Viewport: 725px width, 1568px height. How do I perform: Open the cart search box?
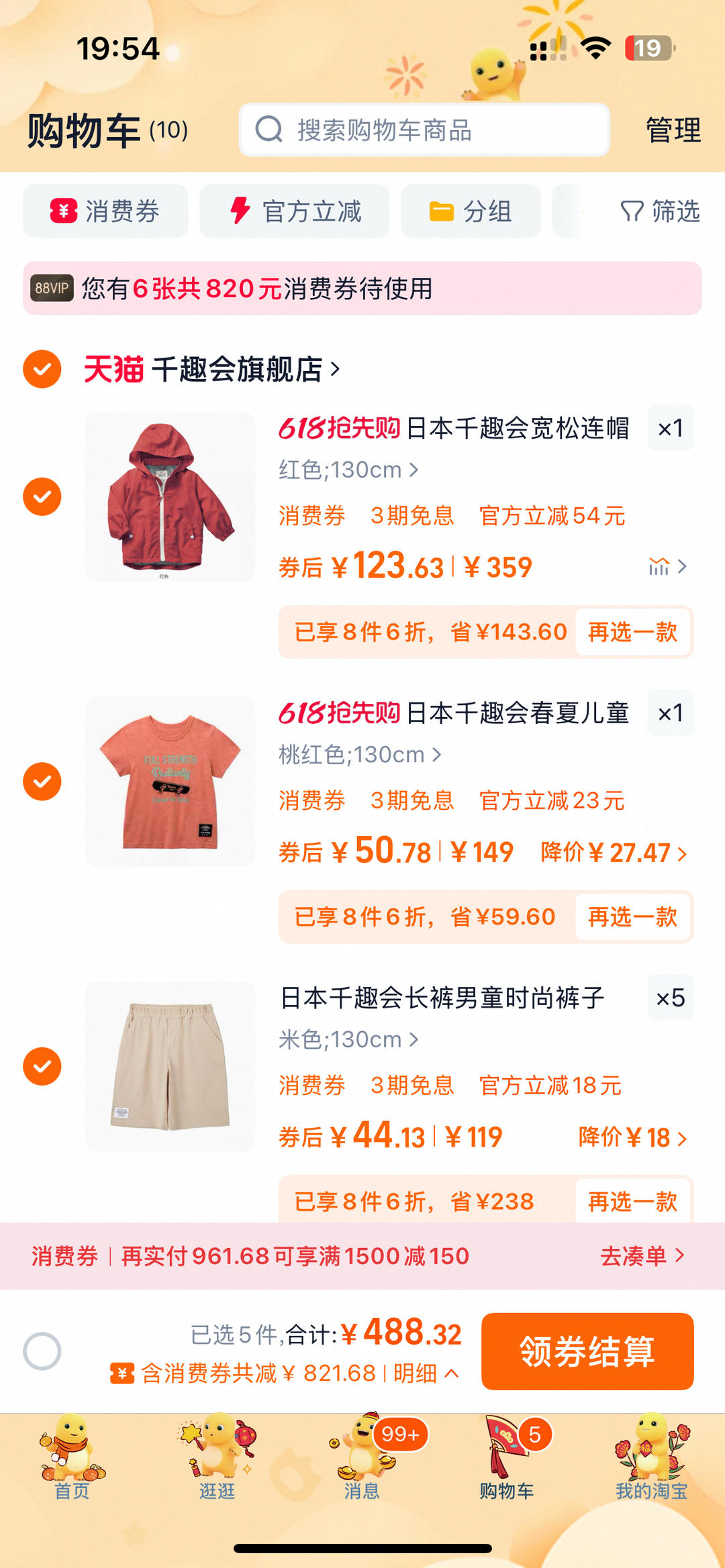coord(424,130)
